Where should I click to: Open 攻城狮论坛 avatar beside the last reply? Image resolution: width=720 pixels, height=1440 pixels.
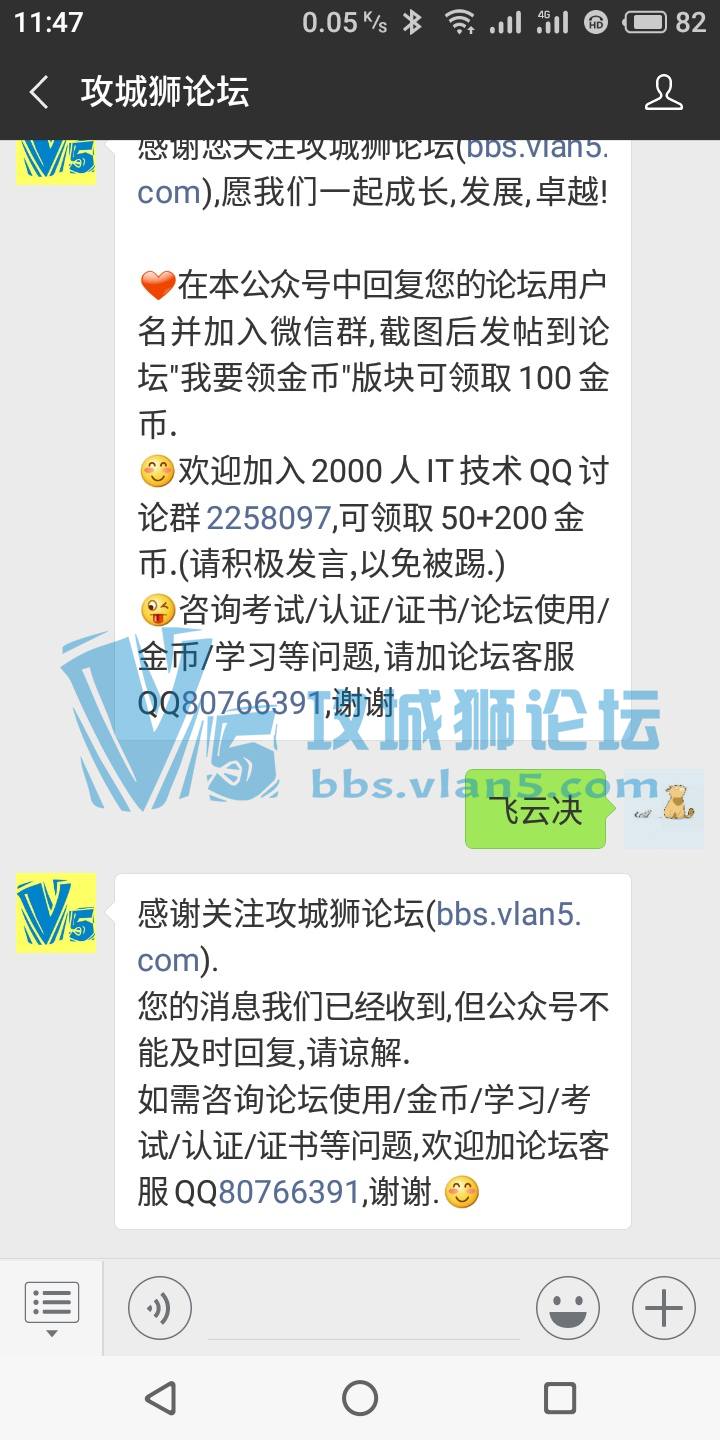56,913
